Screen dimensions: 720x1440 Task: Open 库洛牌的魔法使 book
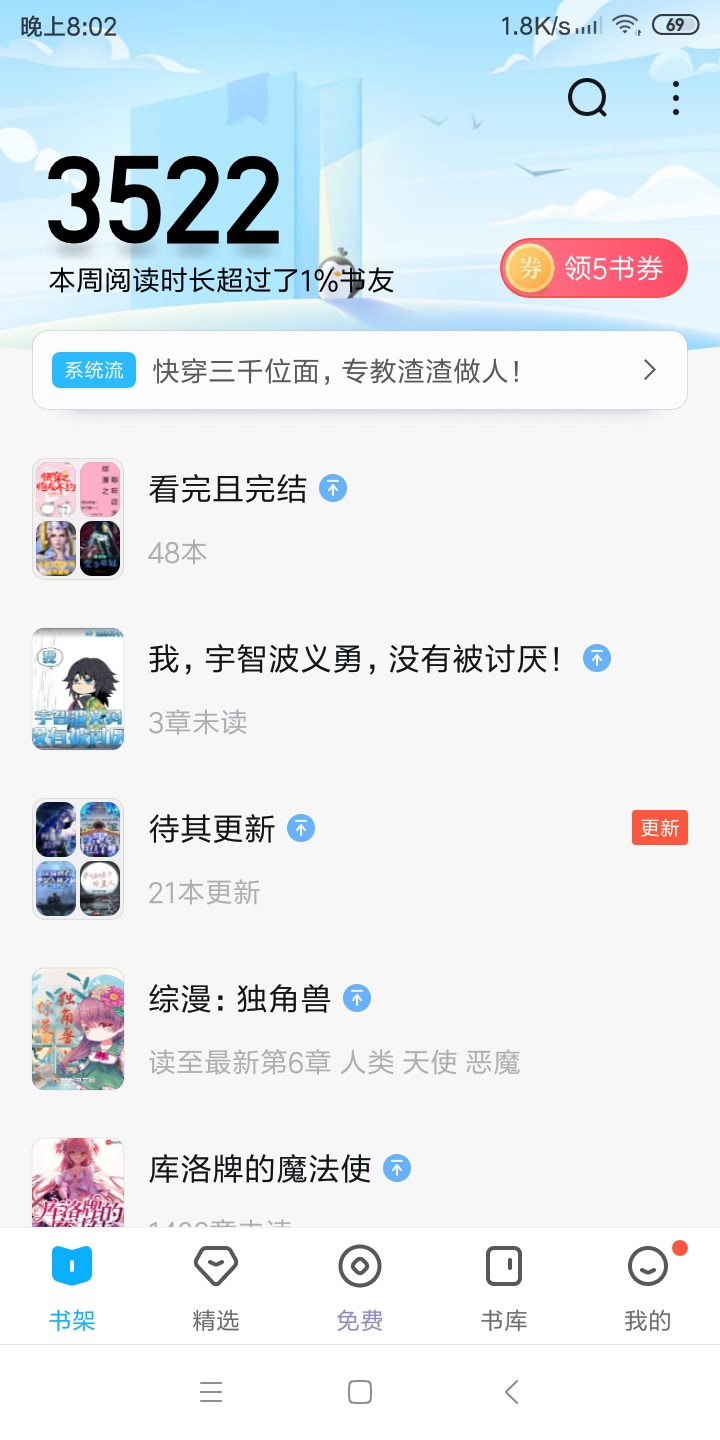point(260,1170)
